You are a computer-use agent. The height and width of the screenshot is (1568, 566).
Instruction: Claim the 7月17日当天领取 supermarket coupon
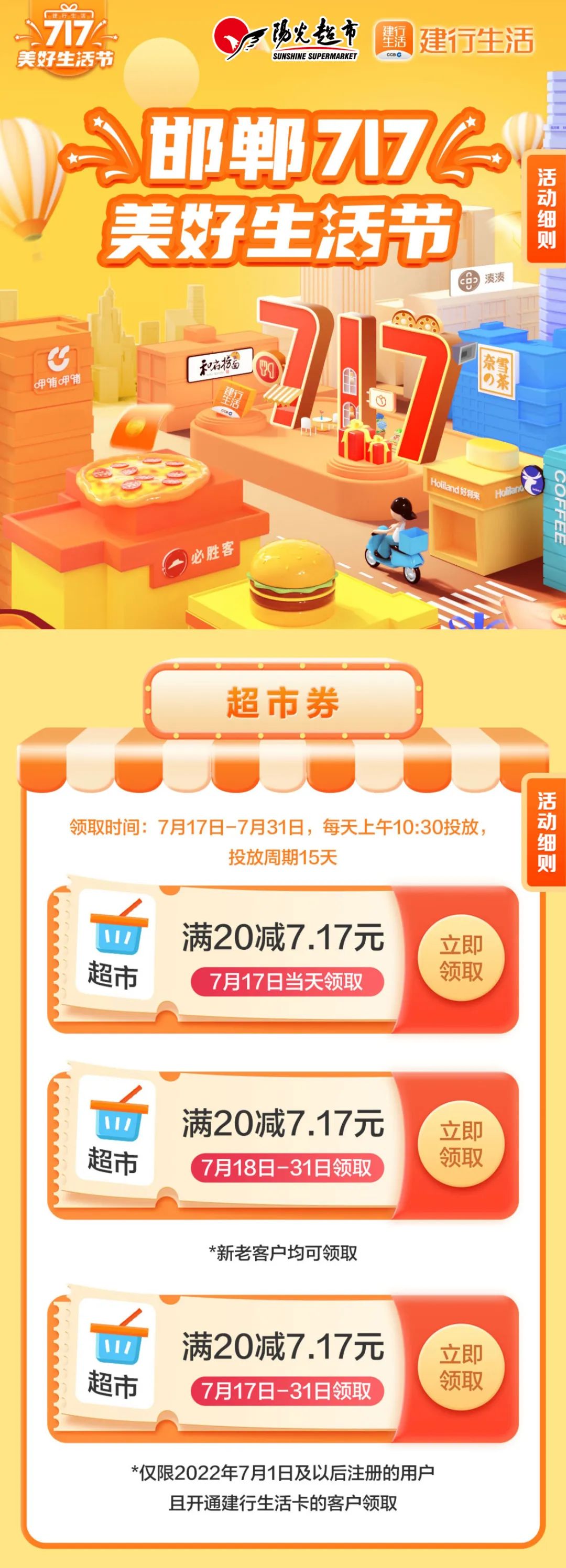click(x=461, y=958)
